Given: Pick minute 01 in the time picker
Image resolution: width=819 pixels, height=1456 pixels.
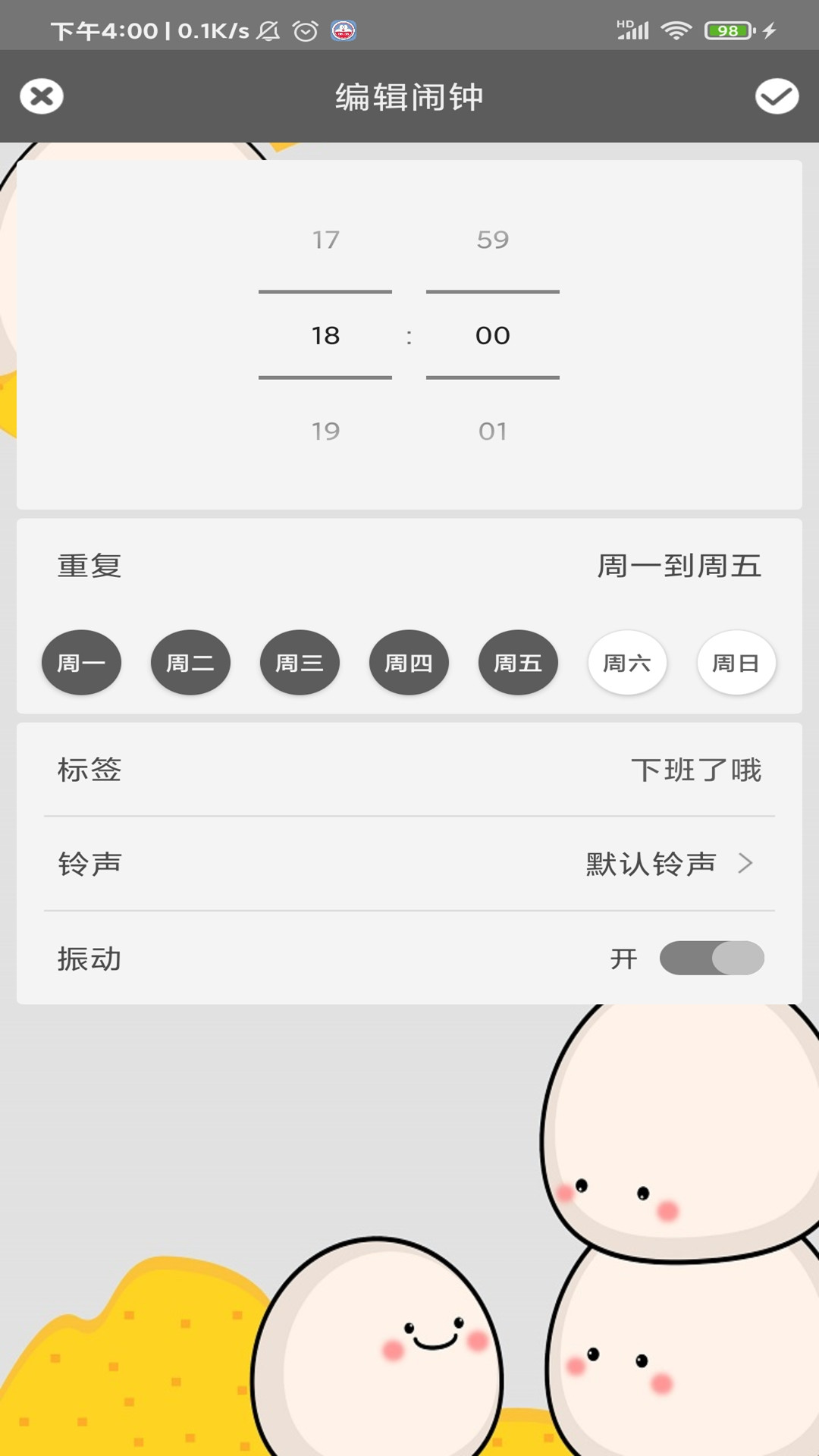Looking at the screenshot, I should coord(492,431).
